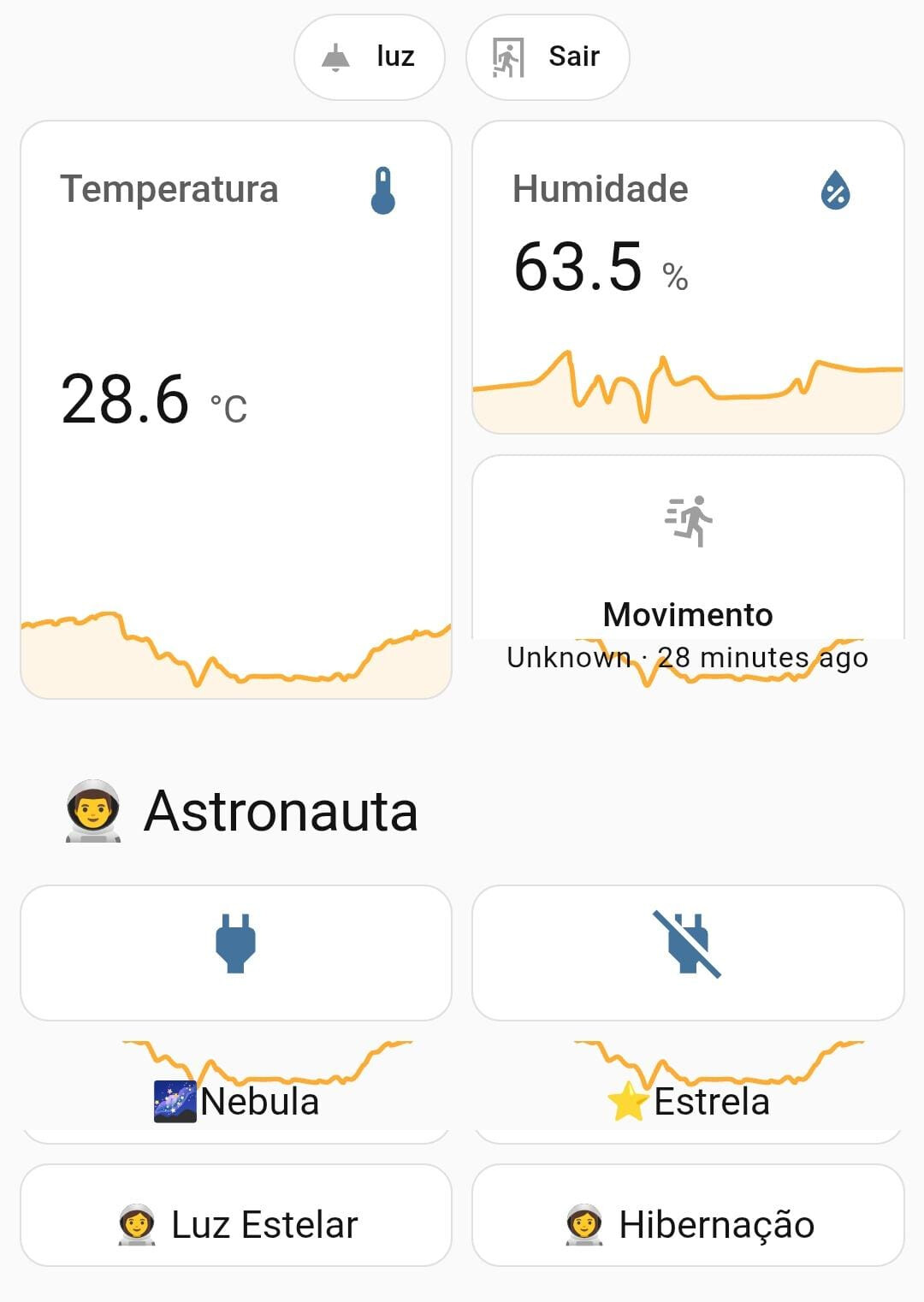Image resolution: width=924 pixels, height=1302 pixels.
Task: Click the Humidade history graph line
Action: [687, 385]
